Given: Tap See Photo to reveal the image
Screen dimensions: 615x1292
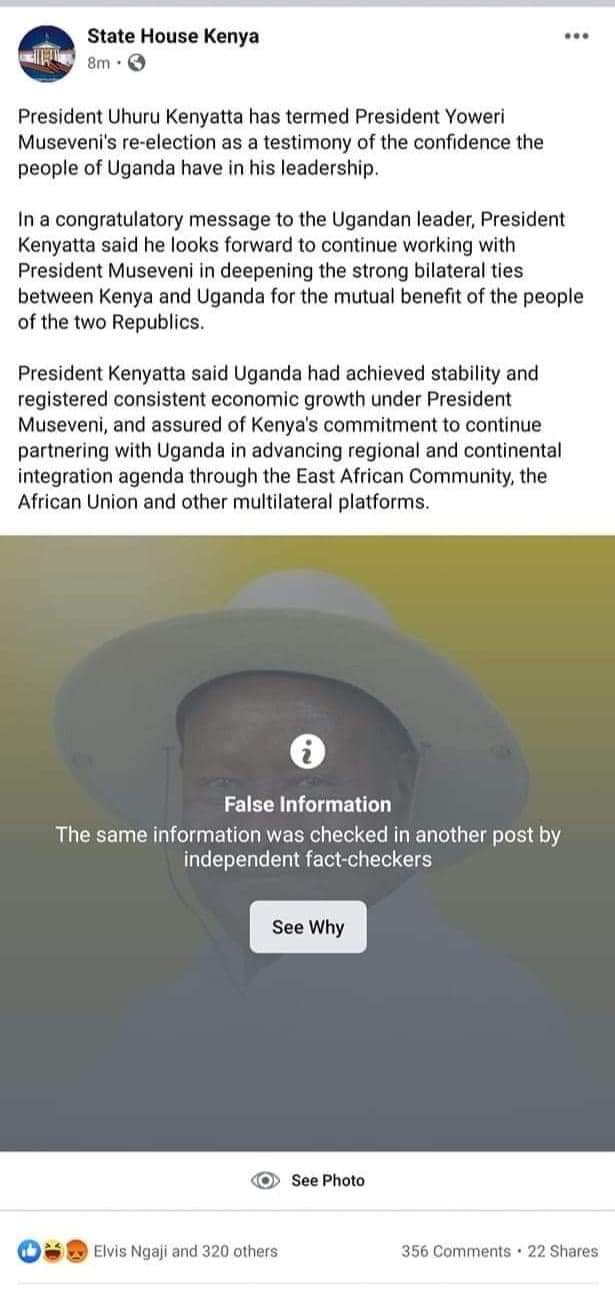Looking at the screenshot, I should [x=308, y=1180].
